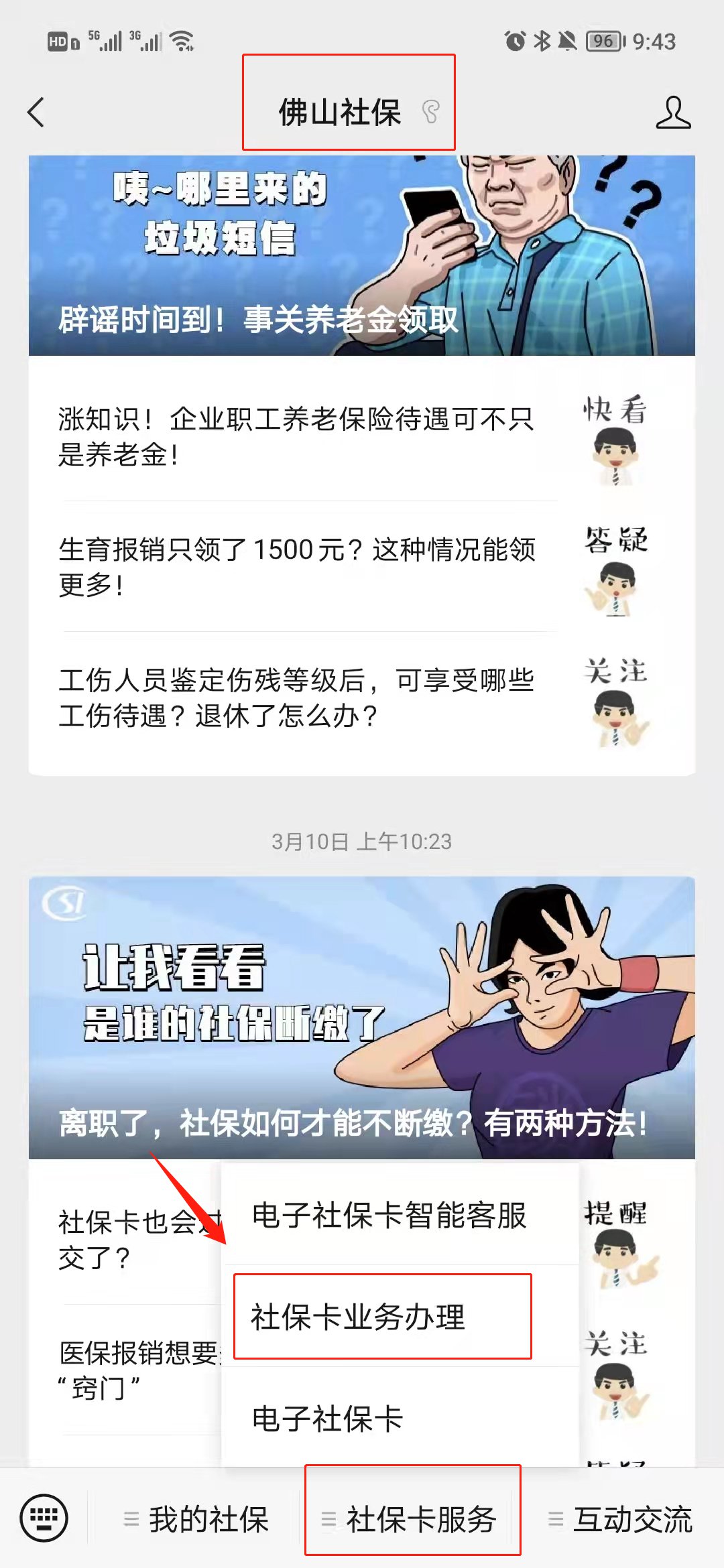Tap the 社保卡服务 bottom menu
Viewport: 724px width, 1568px height.
click(x=413, y=1519)
